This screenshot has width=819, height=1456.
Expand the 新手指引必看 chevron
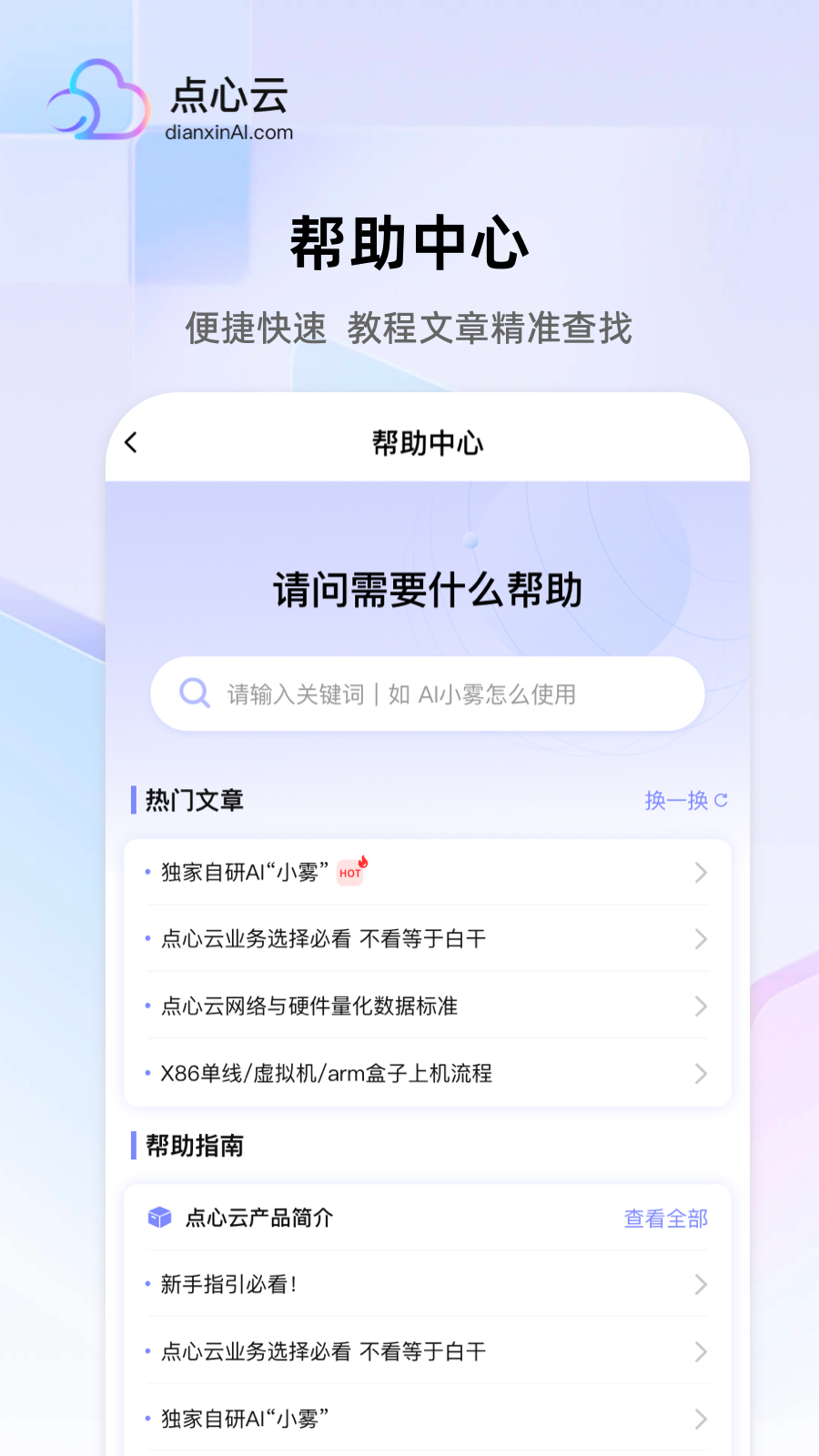(x=700, y=1285)
